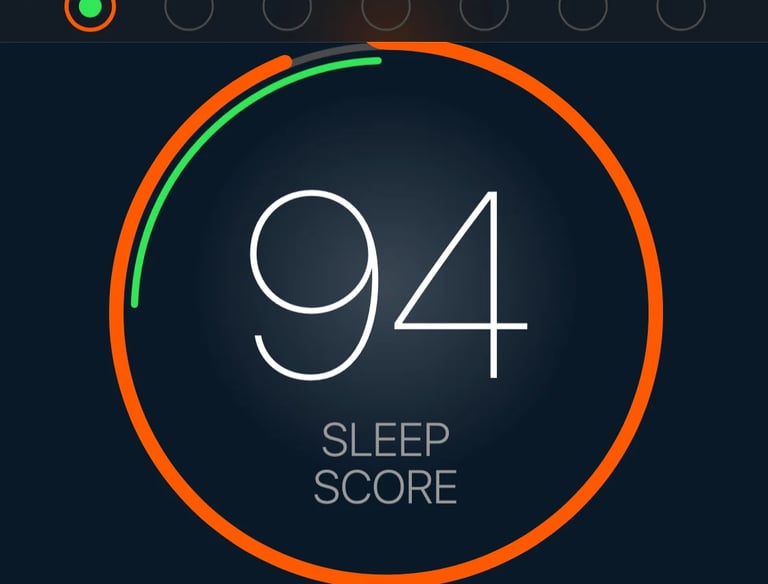Select the day circle with the green dot
Screen dimensions: 768x584
[90, 10]
